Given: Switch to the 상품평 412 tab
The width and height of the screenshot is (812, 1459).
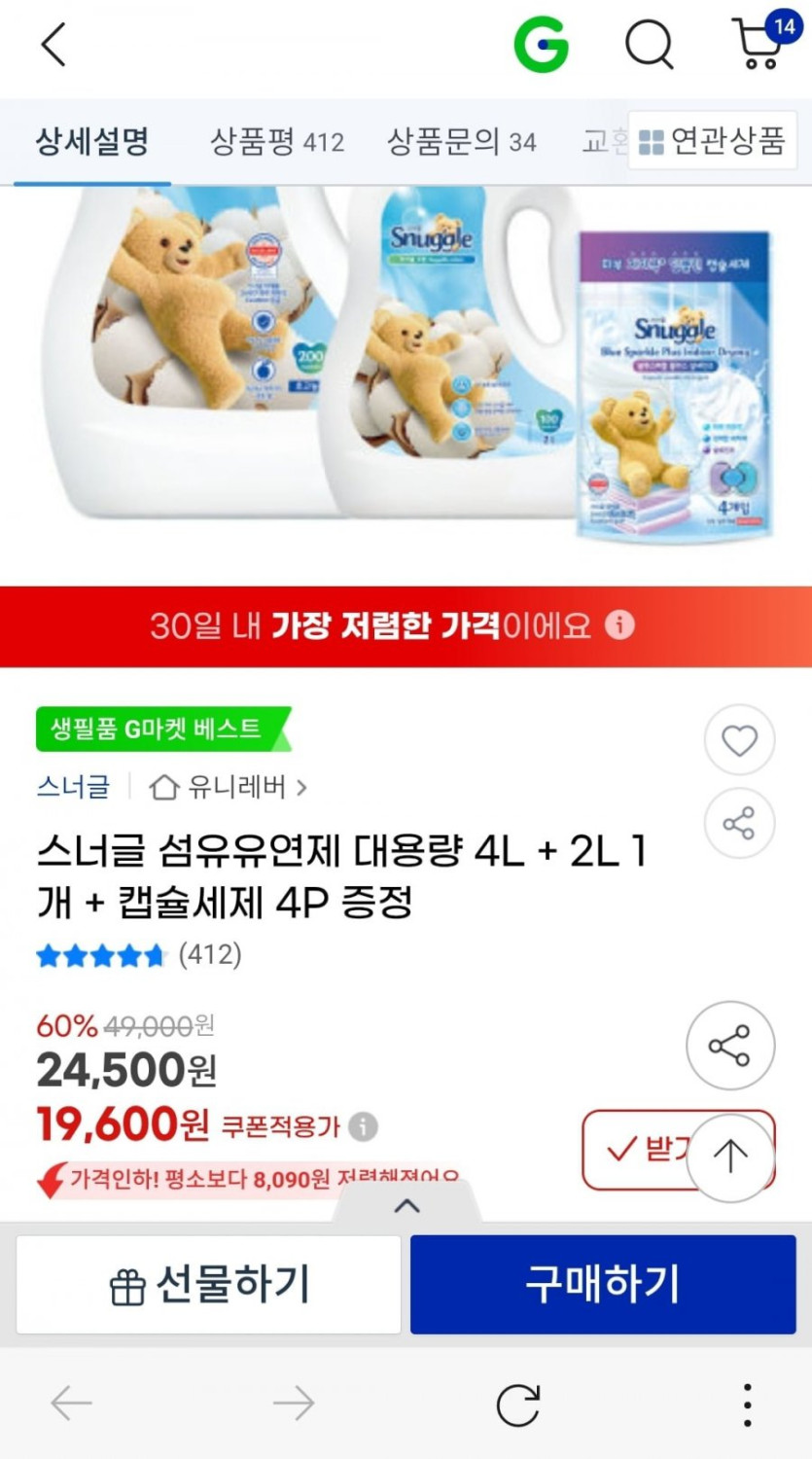Looking at the screenshot, I should point(277,142).
